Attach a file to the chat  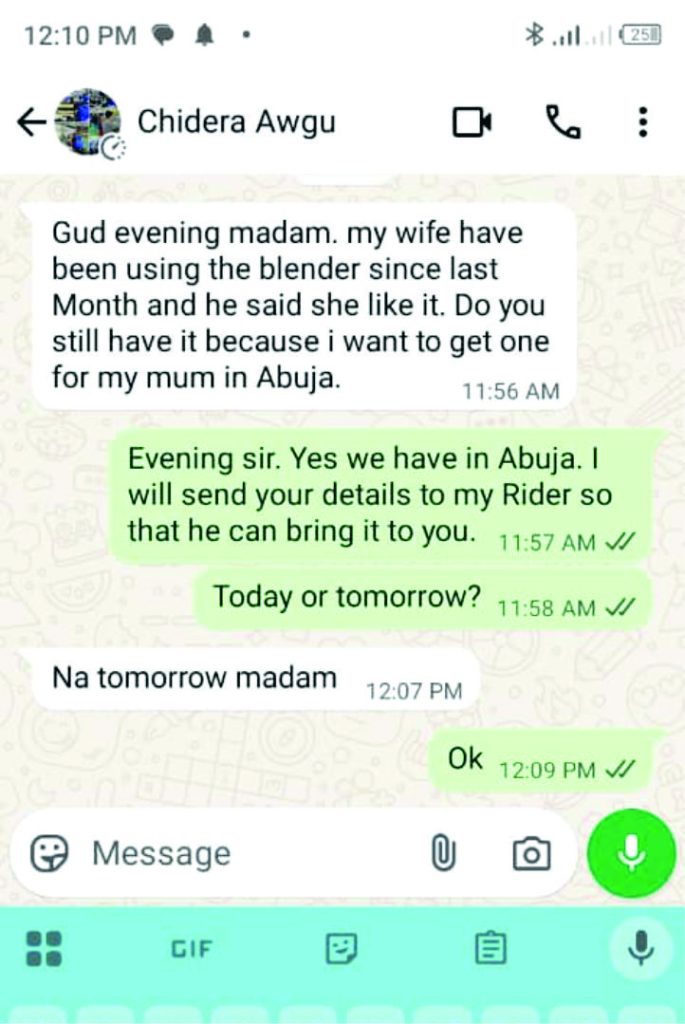[x=443, y=853]
